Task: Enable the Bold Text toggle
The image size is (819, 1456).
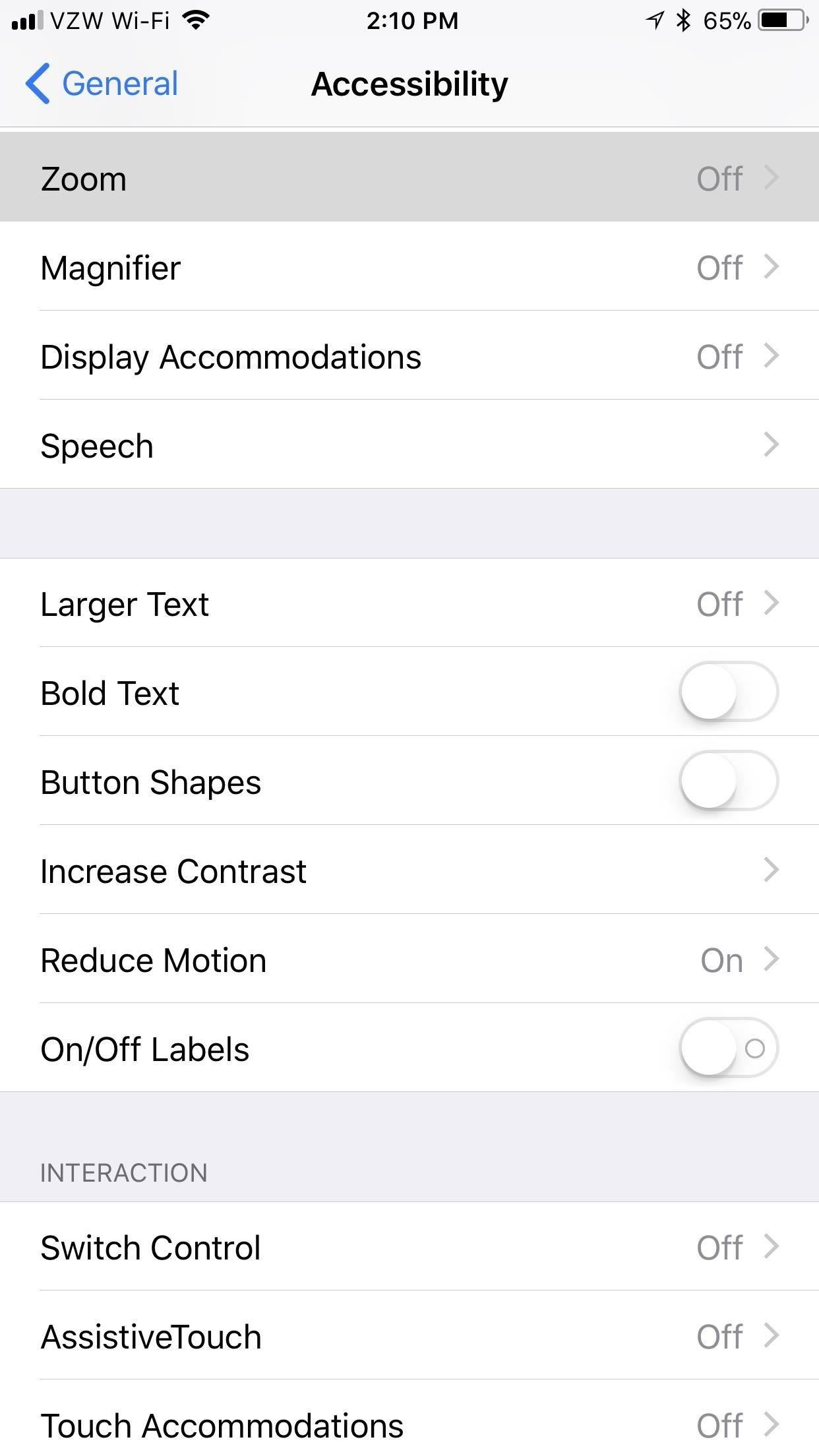Action: click(727, 692)
